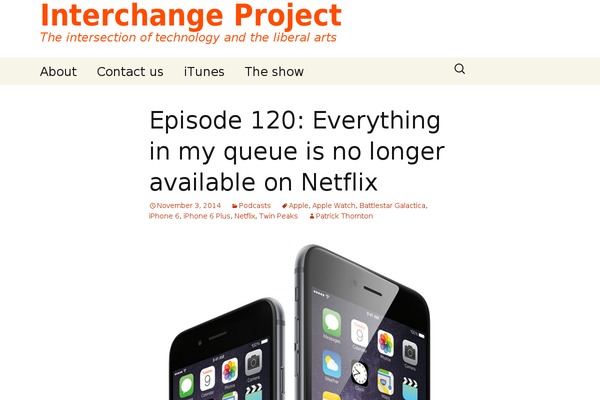
Task: Select the Apple tag
Action: [298, 206]
